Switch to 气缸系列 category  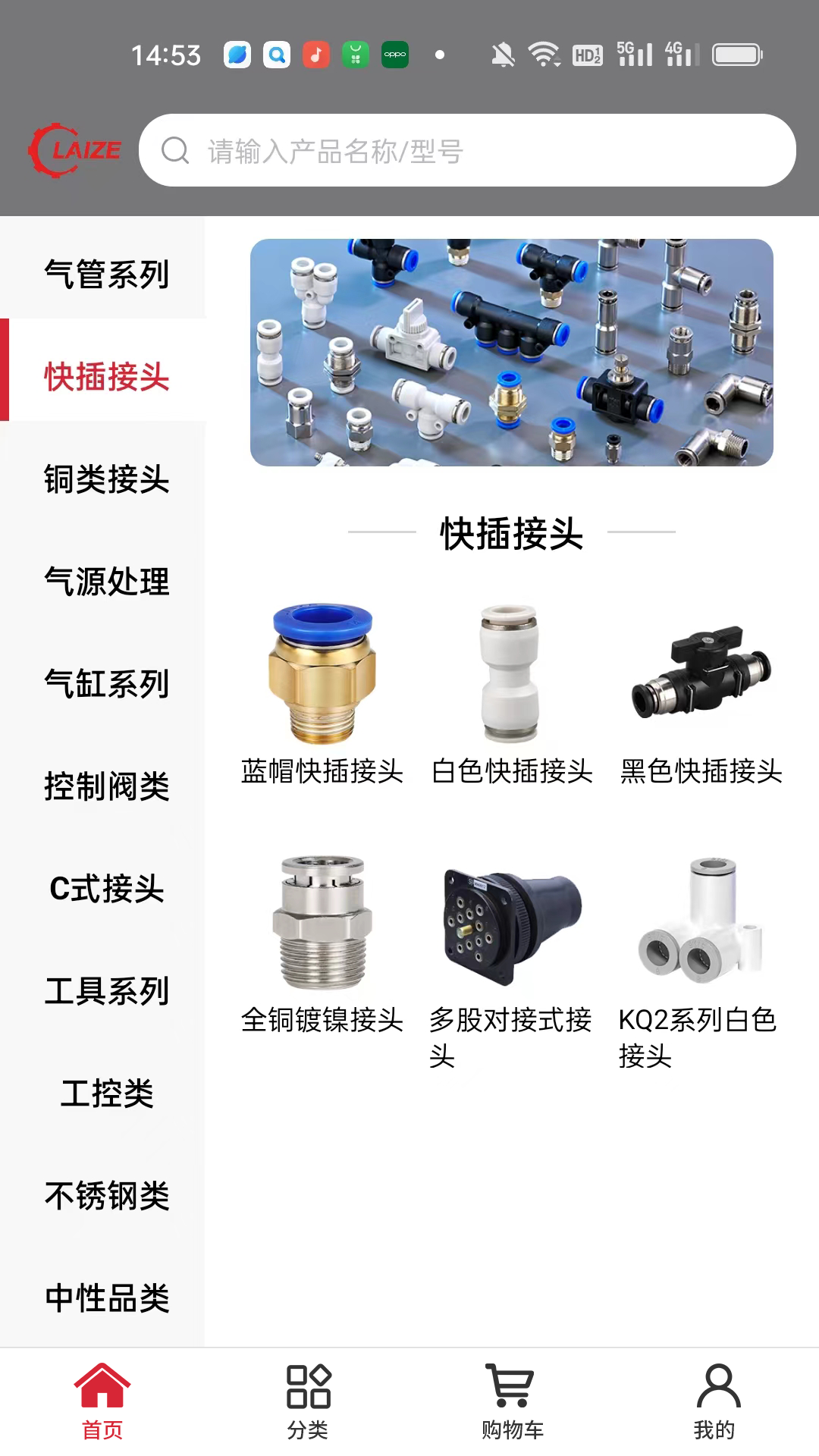pos(106,684)
